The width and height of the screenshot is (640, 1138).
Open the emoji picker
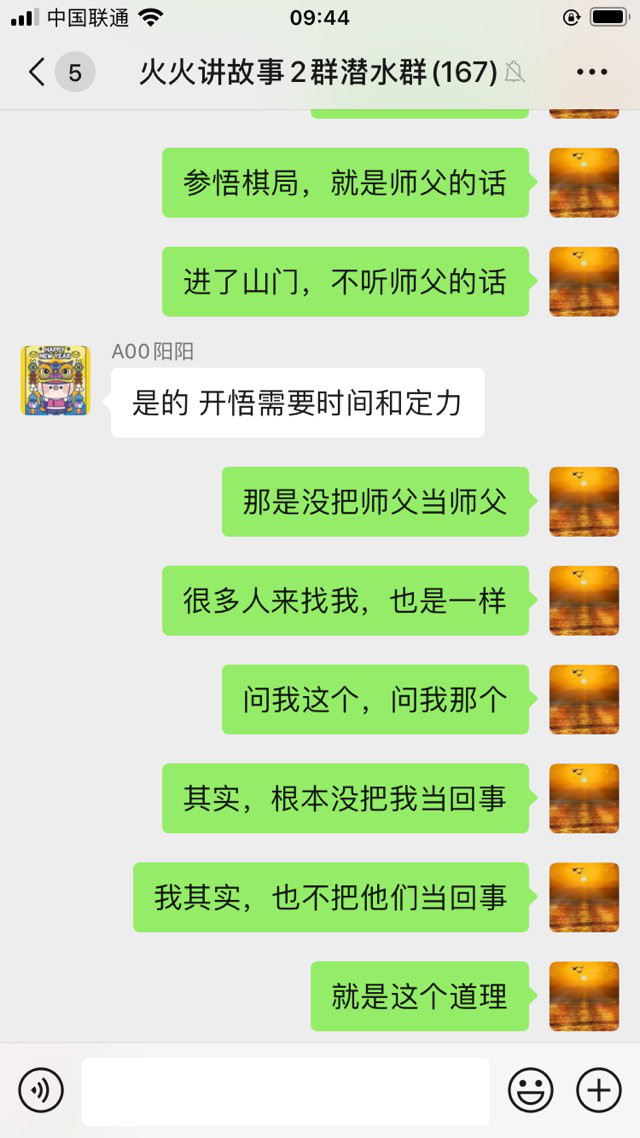coord(530,1090)
